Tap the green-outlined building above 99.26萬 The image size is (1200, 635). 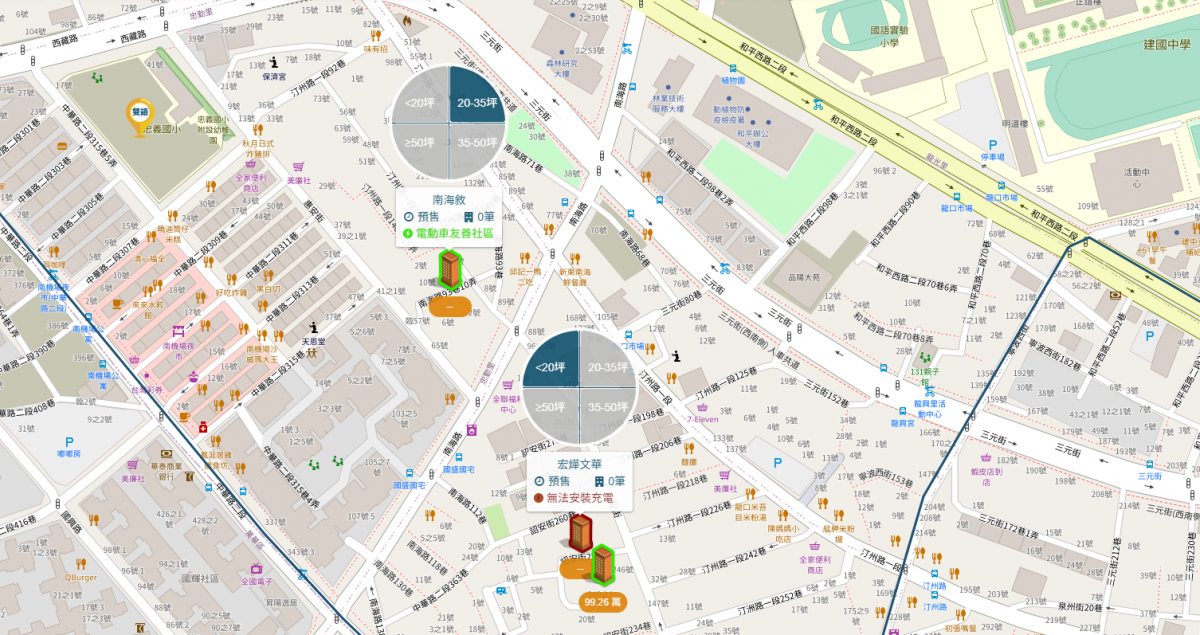(x=602, y=564)
